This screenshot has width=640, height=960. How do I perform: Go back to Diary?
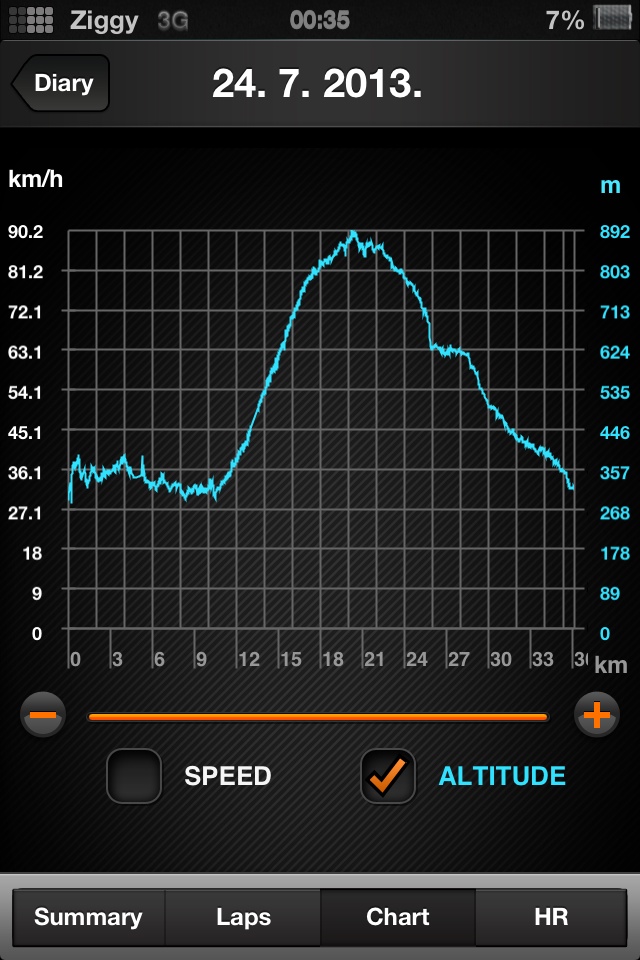(x=62, y=83)
